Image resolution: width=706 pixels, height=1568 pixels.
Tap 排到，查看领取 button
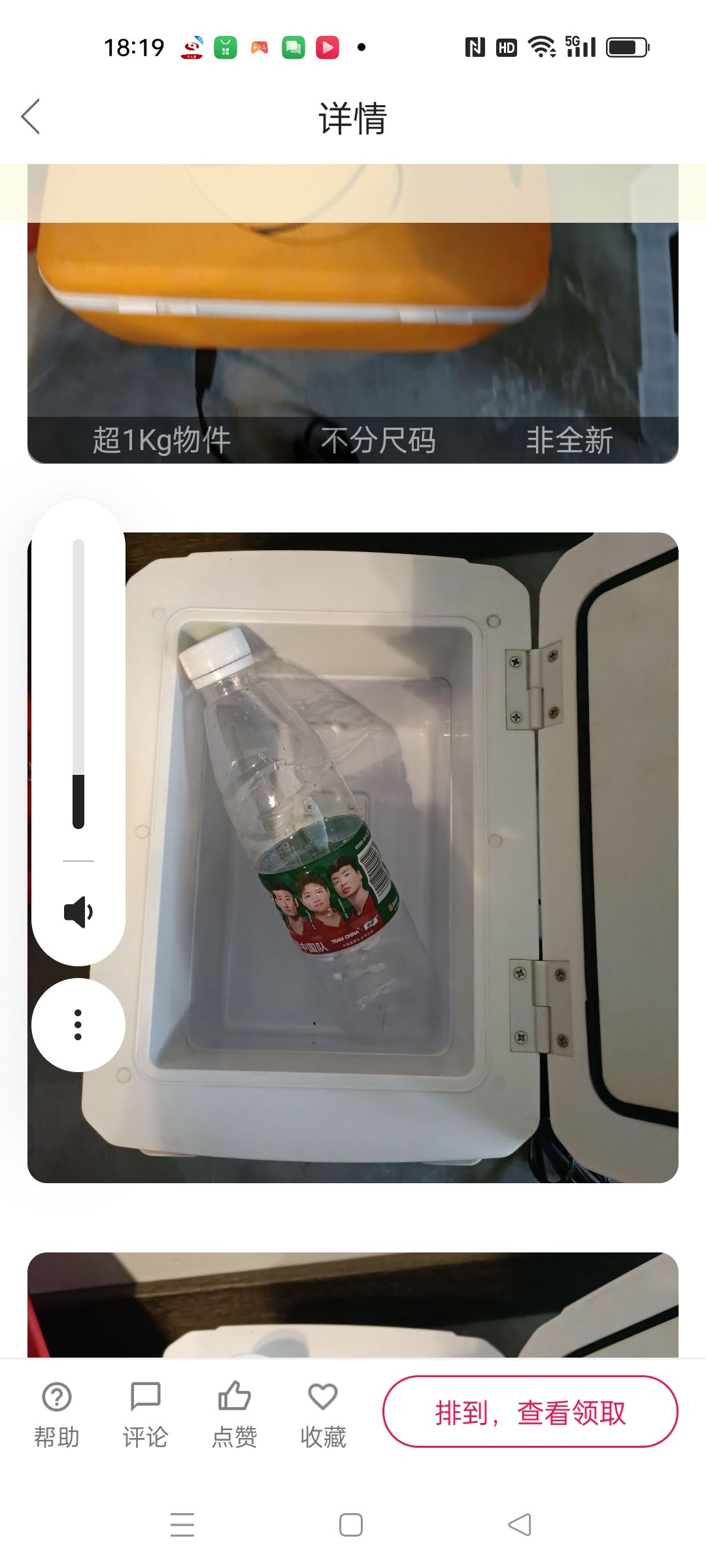pos(530,1412)
